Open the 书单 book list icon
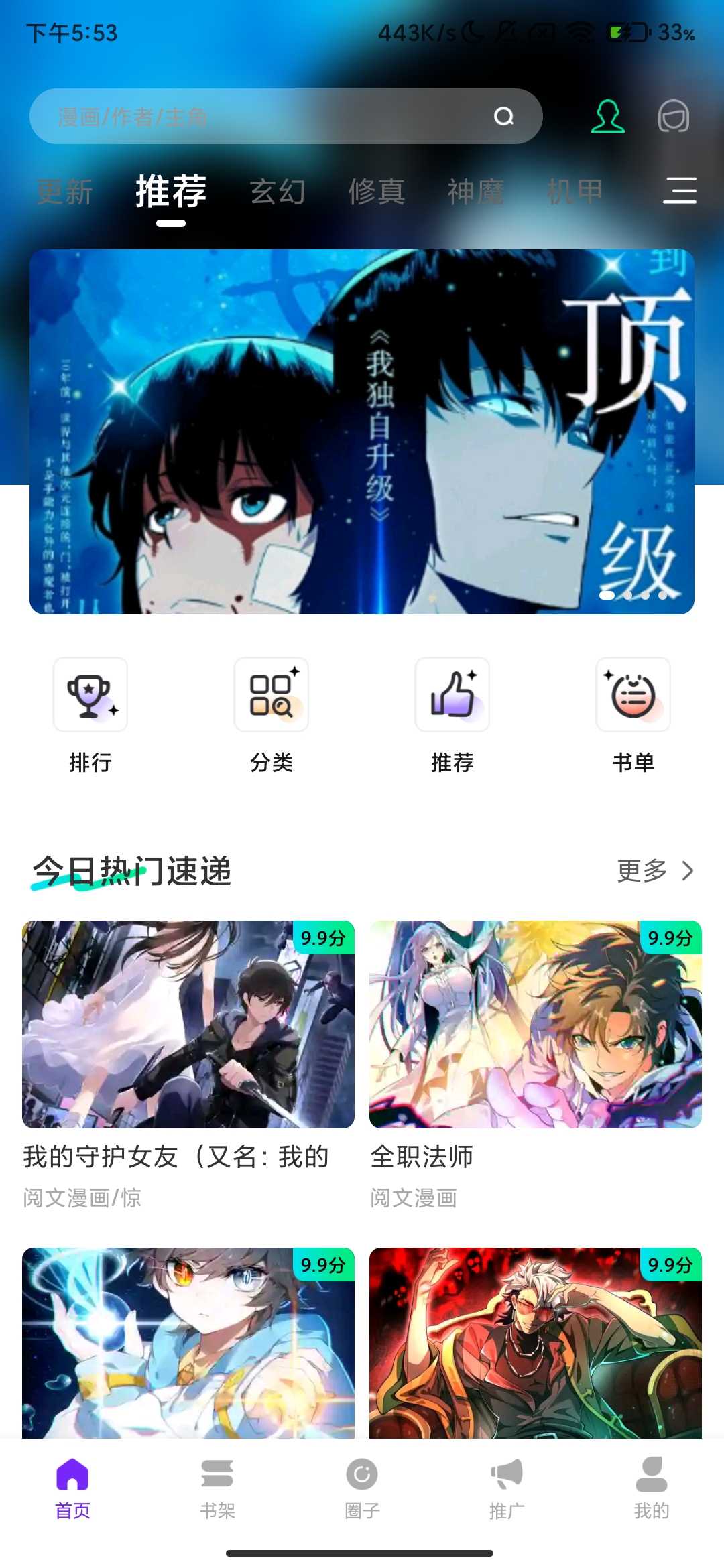 pyautogui.click(x=633, y=696)
